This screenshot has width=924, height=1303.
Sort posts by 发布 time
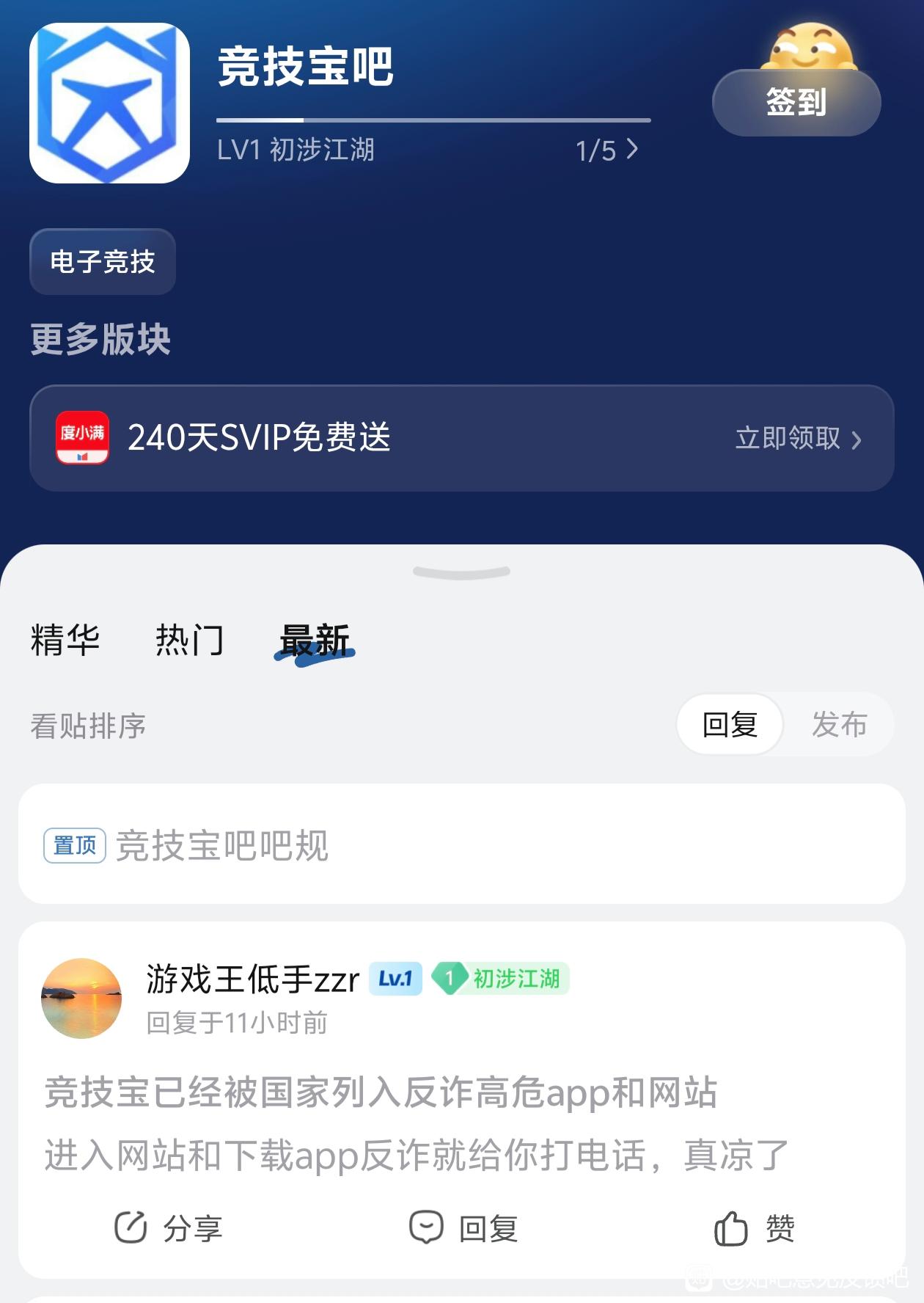pyautogui.click(x=839, y=724)
